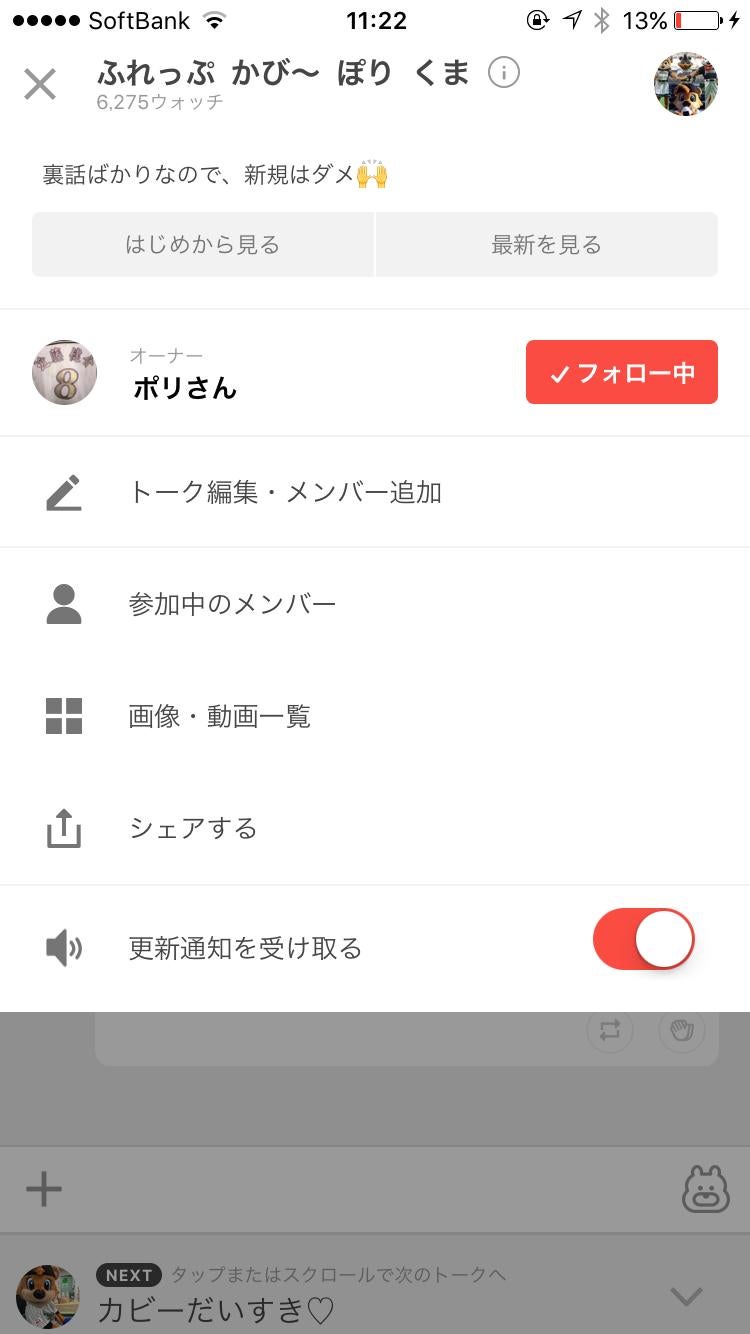The height and width of the screenshot is (1334, 750).
Task: Tap the owner's round avatar with the 8
Action: pyautogui.click(x=64, y=372)
